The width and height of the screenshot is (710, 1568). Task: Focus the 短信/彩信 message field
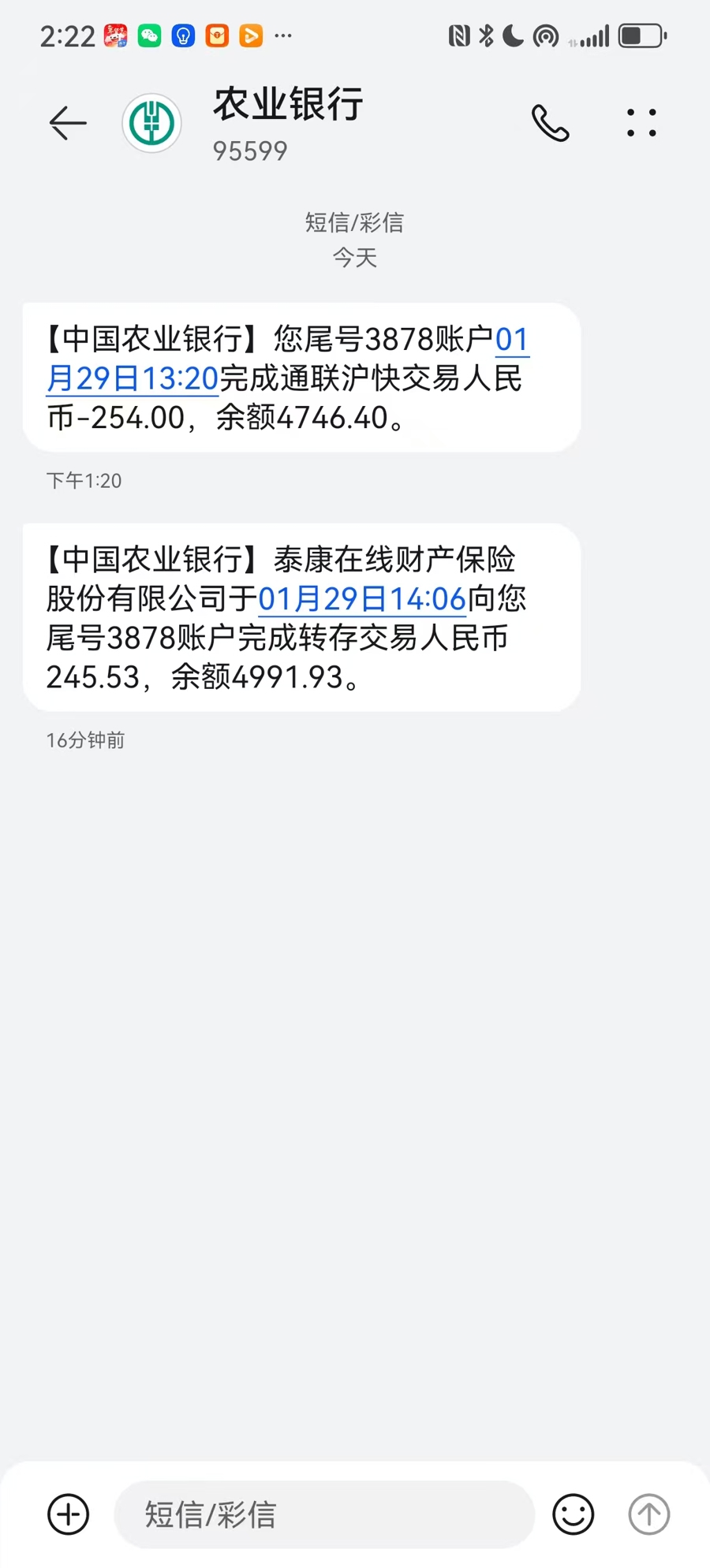(323, 1514)
